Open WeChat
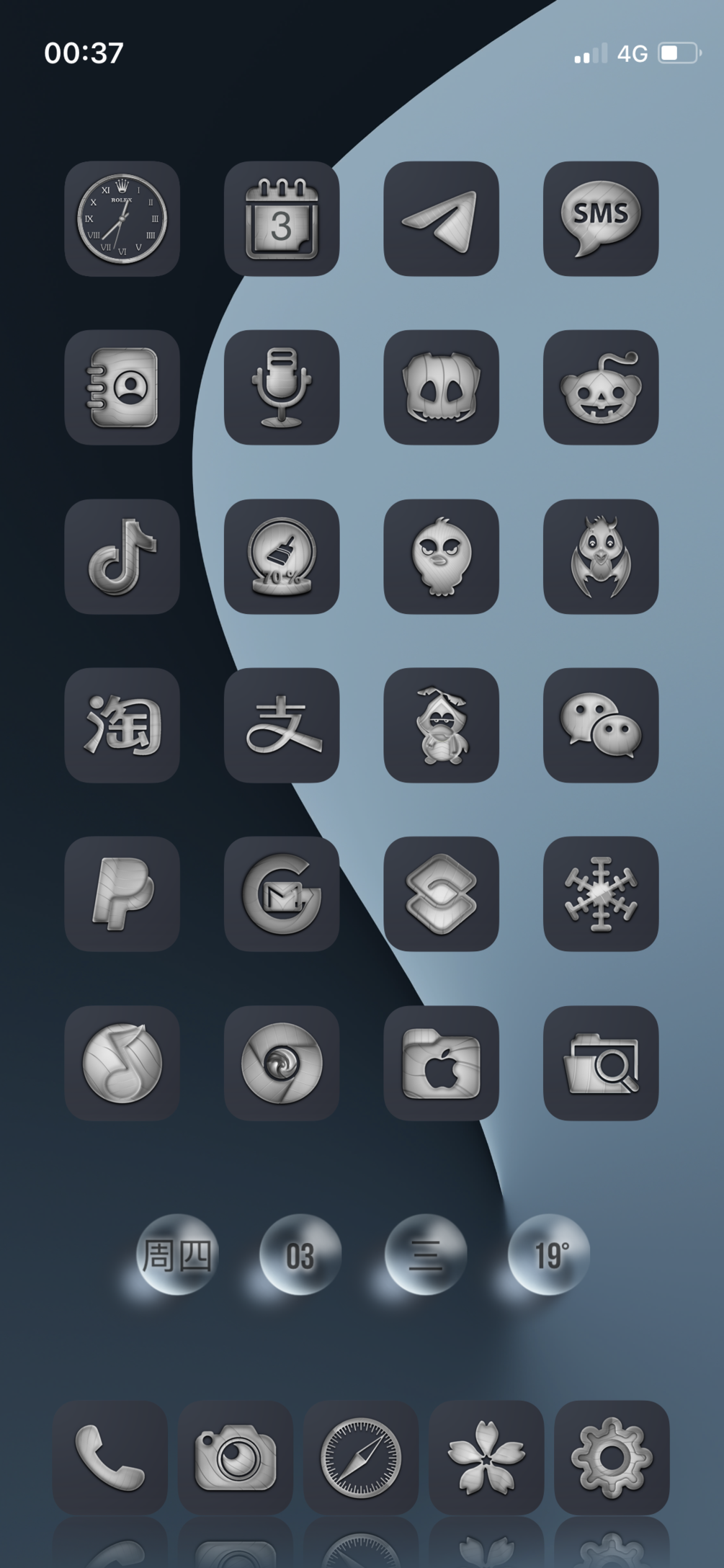Screen dimensions: 724x1568 point(601,725)
